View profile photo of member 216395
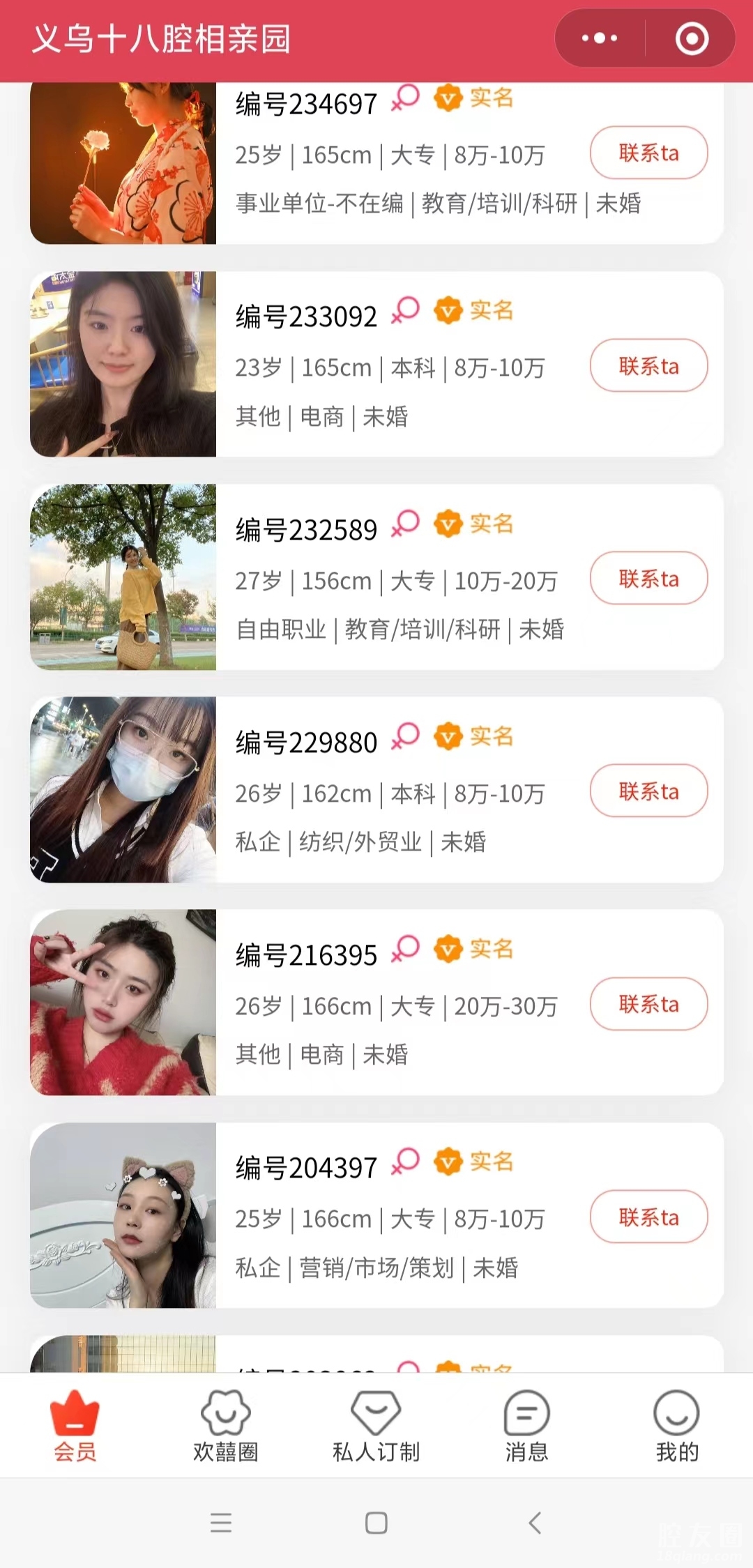This screenshot has height=1568, width=753. click(x=123, y=1002)
